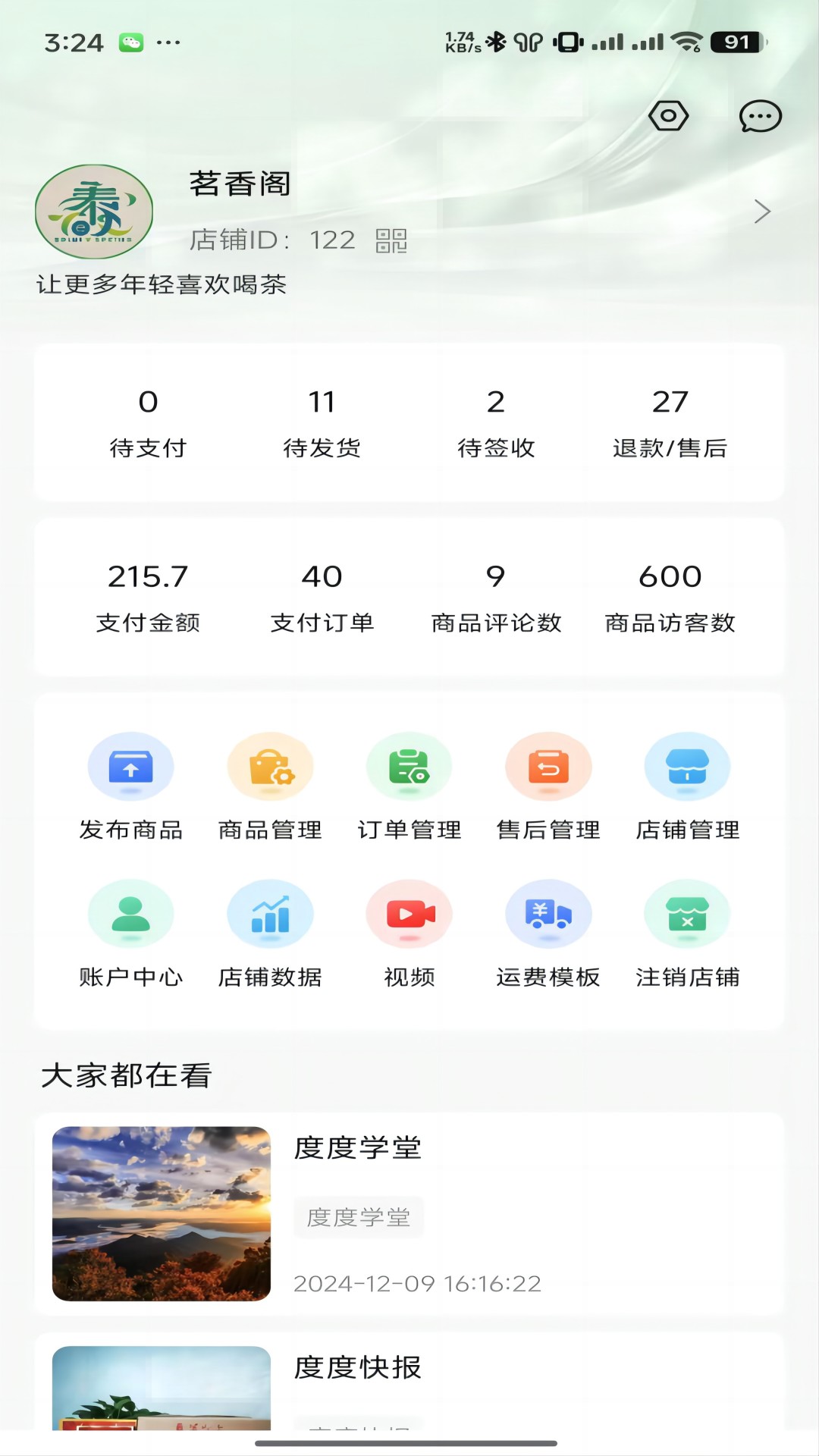Open the settings gear icon

coord(668,115)
